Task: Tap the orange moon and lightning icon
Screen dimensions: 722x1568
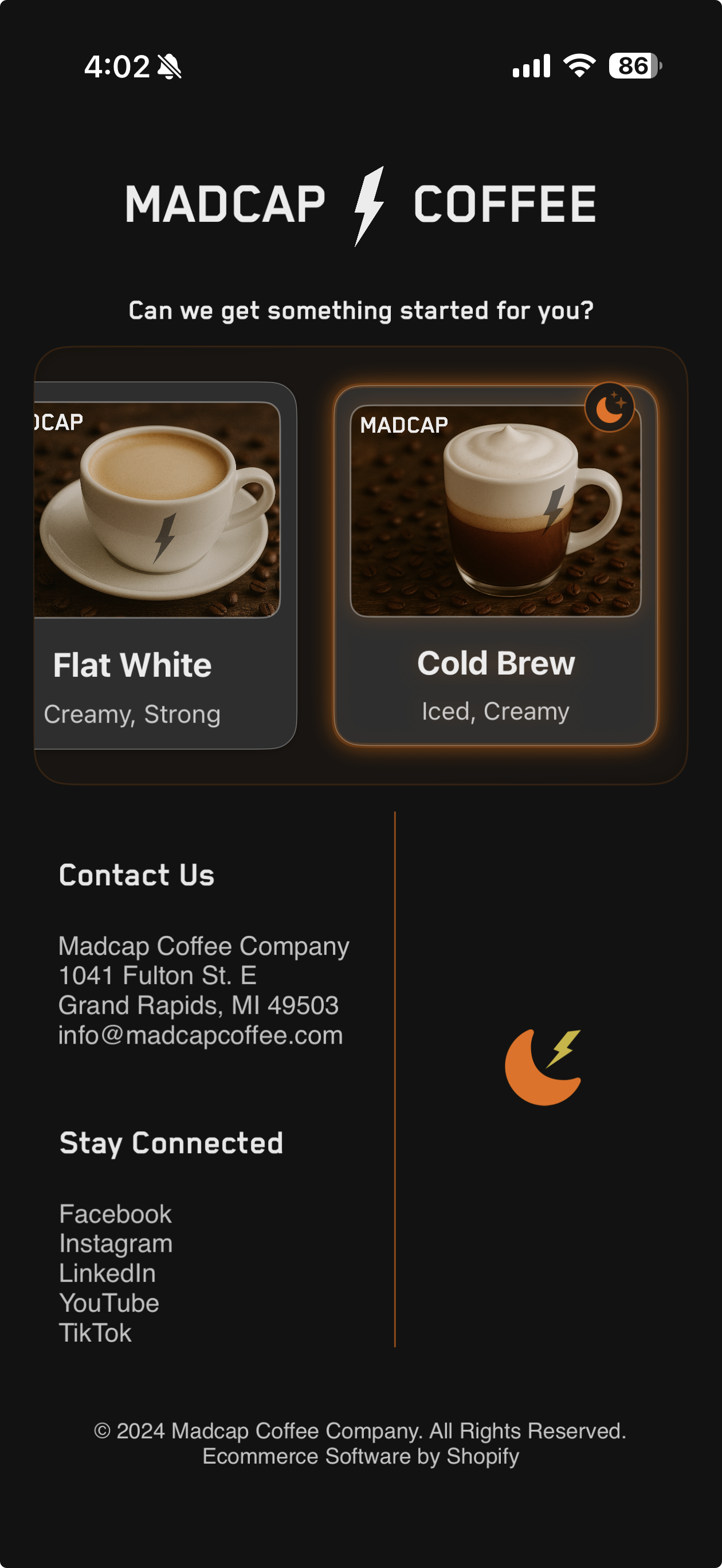Action: (543, 1067)
